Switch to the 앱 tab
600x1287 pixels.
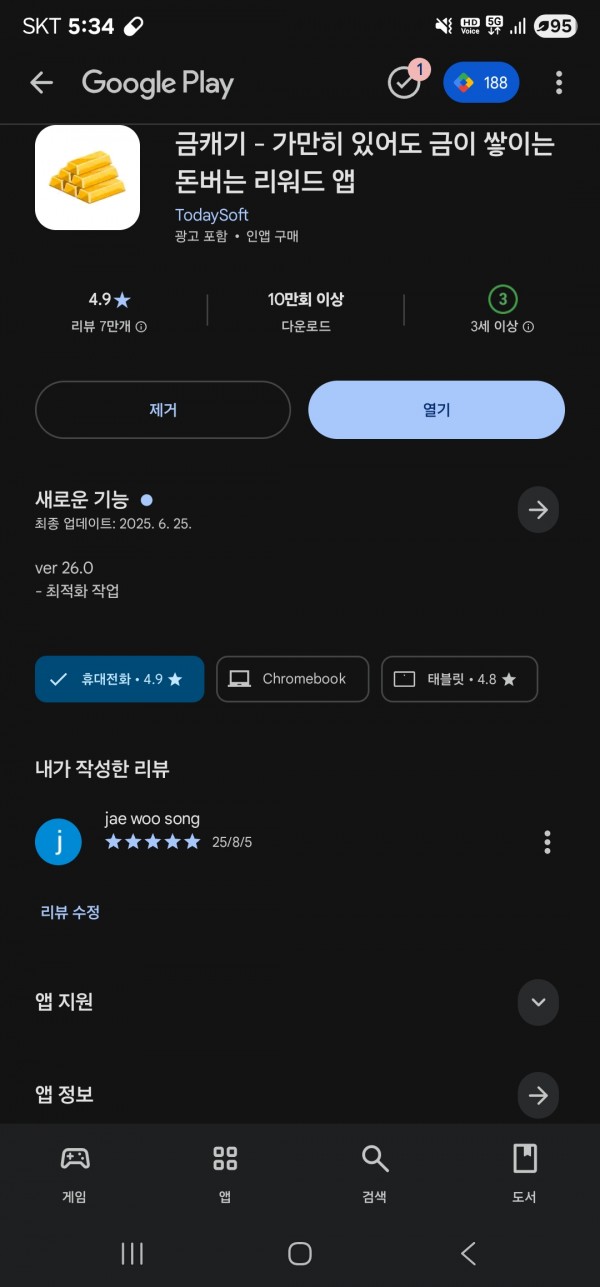[225, 1173]
